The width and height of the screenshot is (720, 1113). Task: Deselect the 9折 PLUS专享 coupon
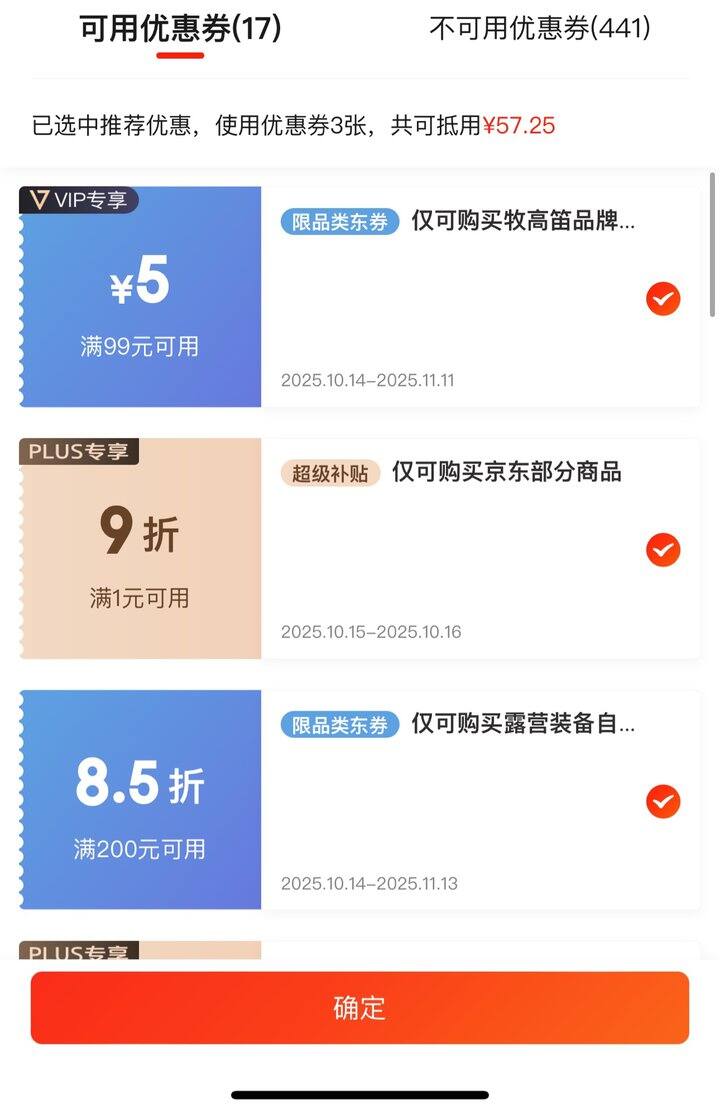[x=662, y=549]
